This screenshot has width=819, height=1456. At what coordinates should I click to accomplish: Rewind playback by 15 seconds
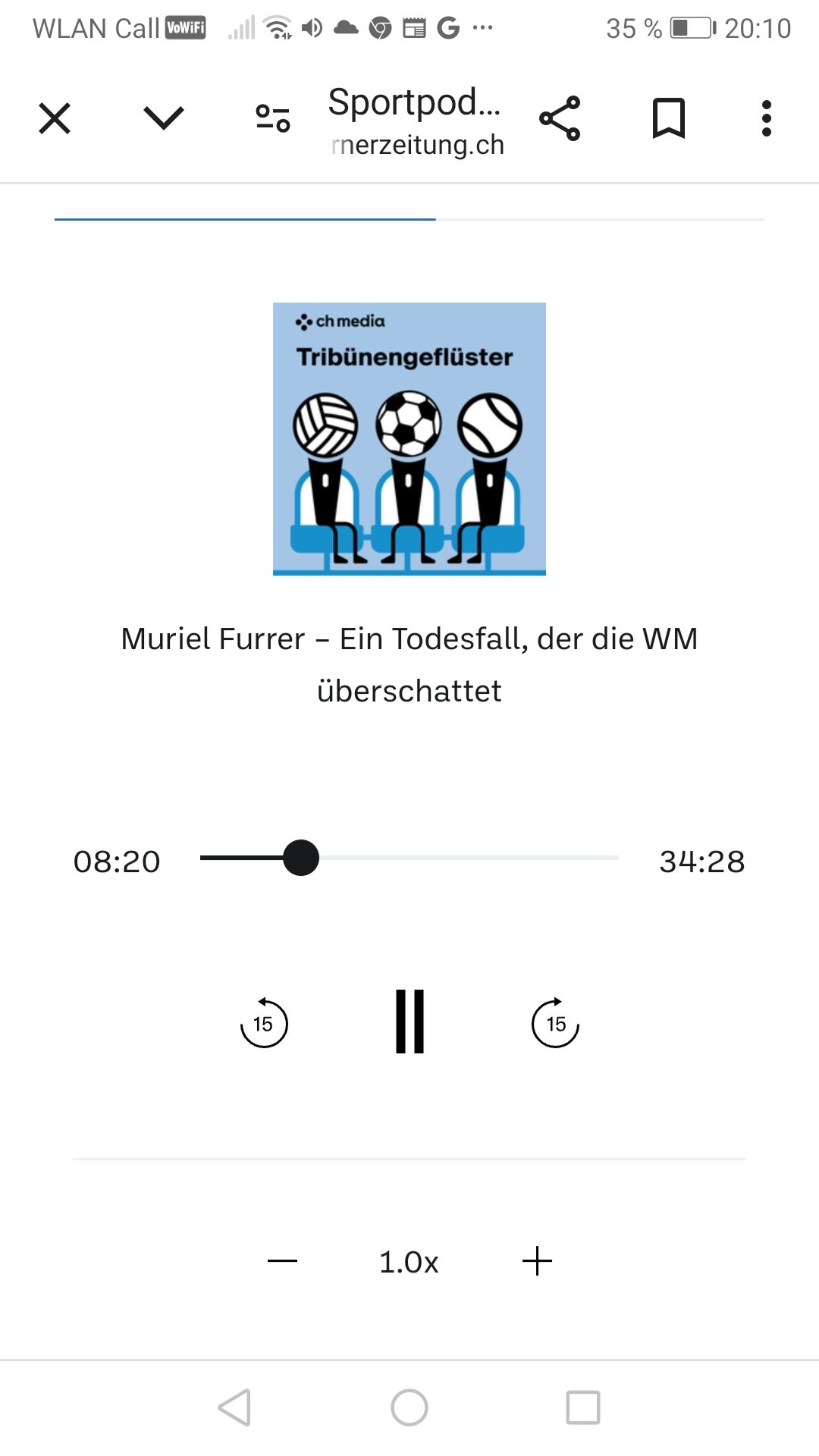[264, 1023]
